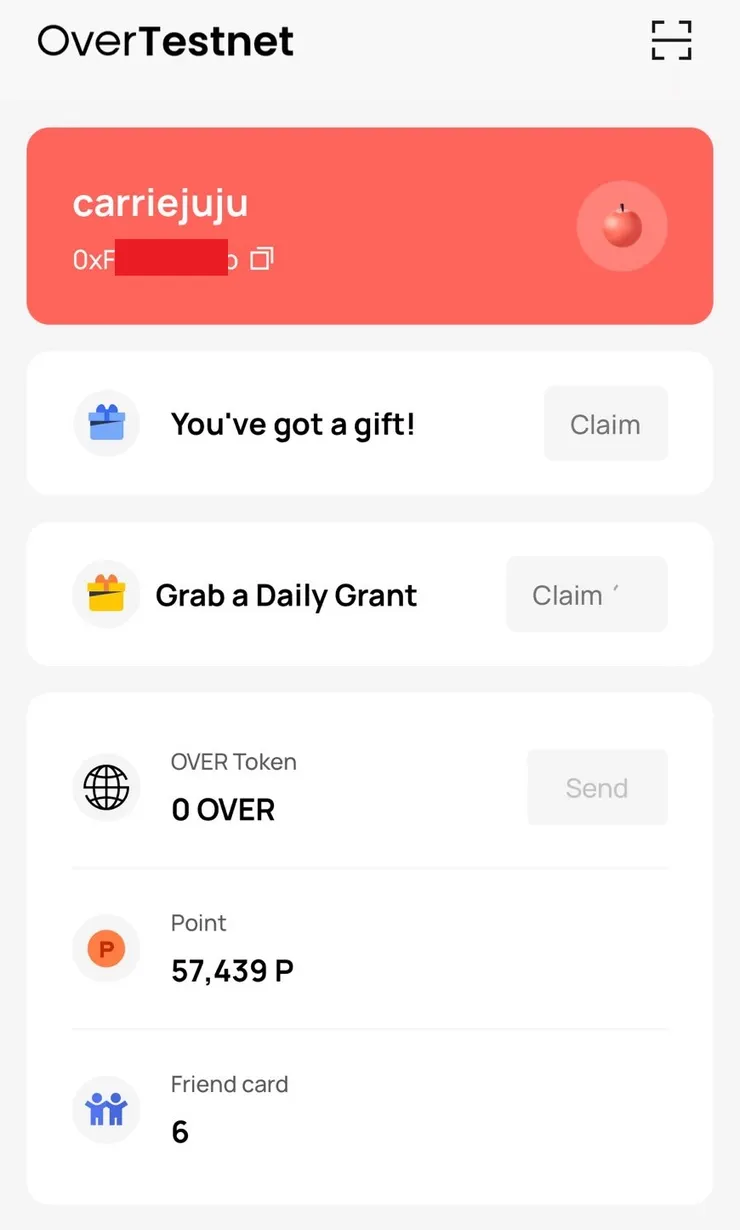Screen dimensions: 740x1230
Task: Copy the wallet address
Action: tap(261, 260)
